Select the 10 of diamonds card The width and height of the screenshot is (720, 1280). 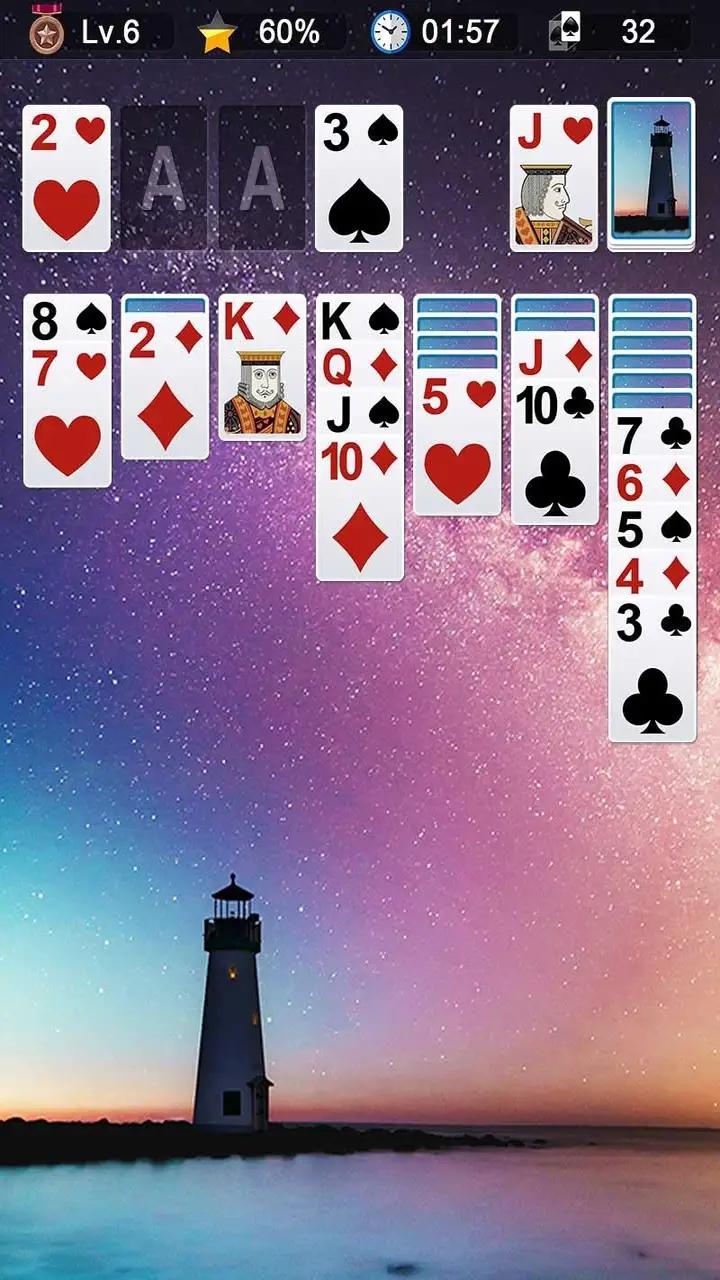point(359,510)
